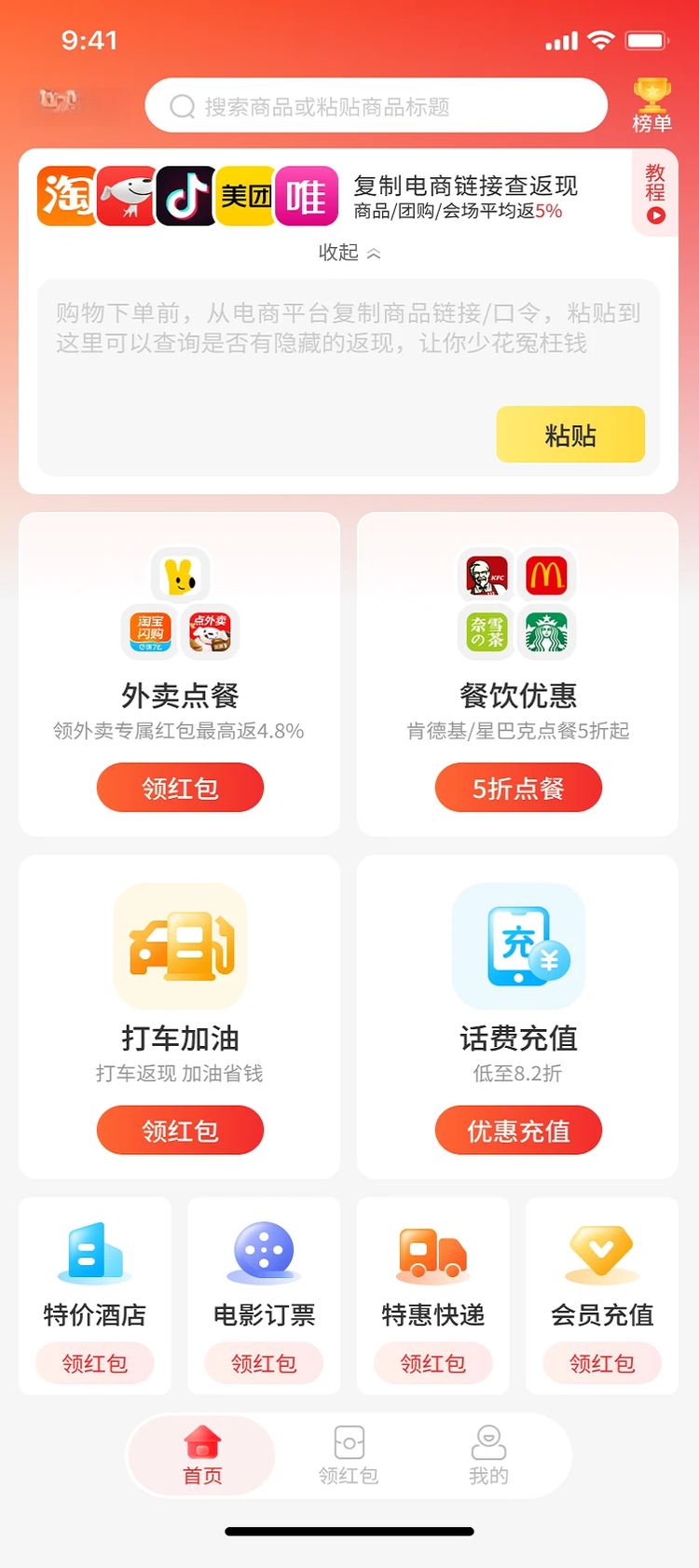This screenshot has height=1568, width=699.
Task: Collapse the panel with 收起
Action: 349,253
